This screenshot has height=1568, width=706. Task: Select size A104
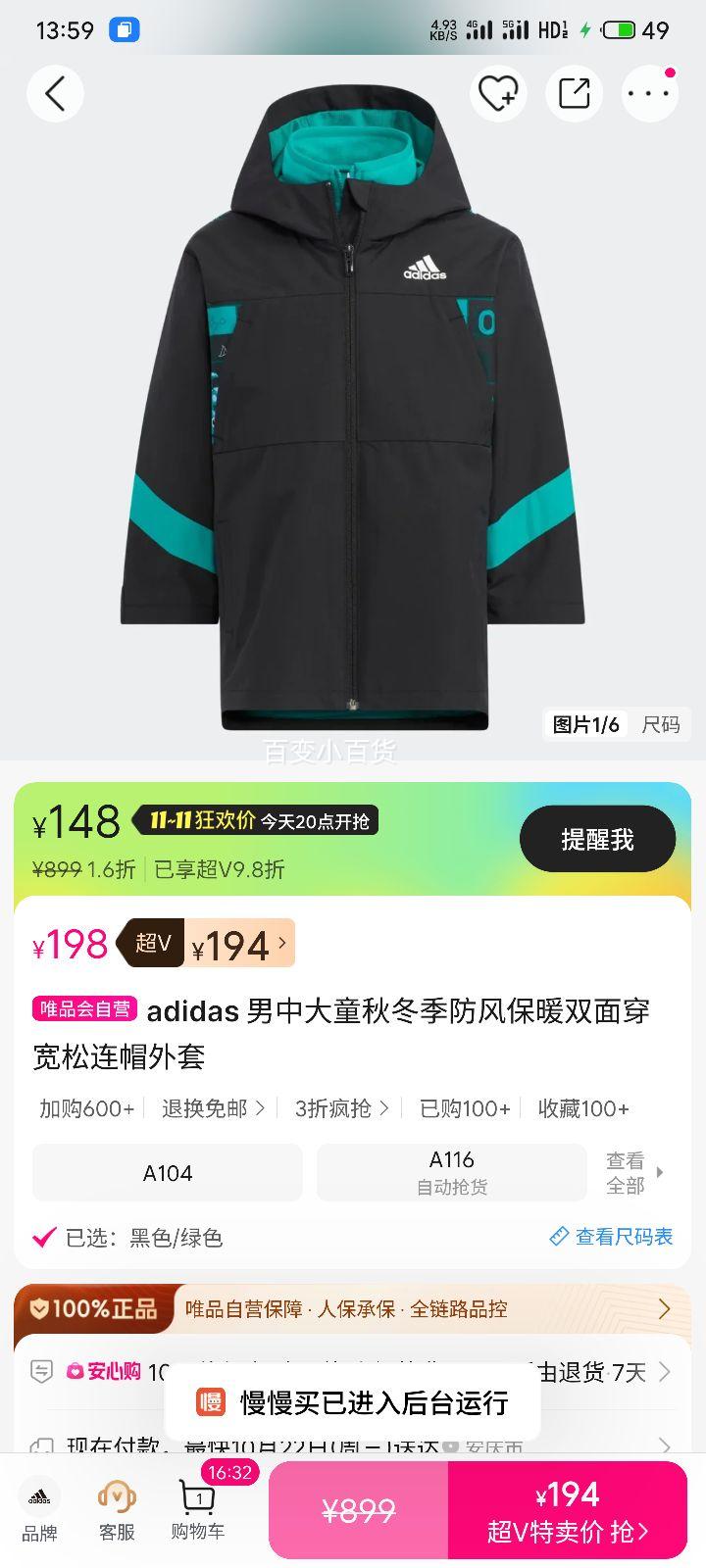pos(168,1173)
